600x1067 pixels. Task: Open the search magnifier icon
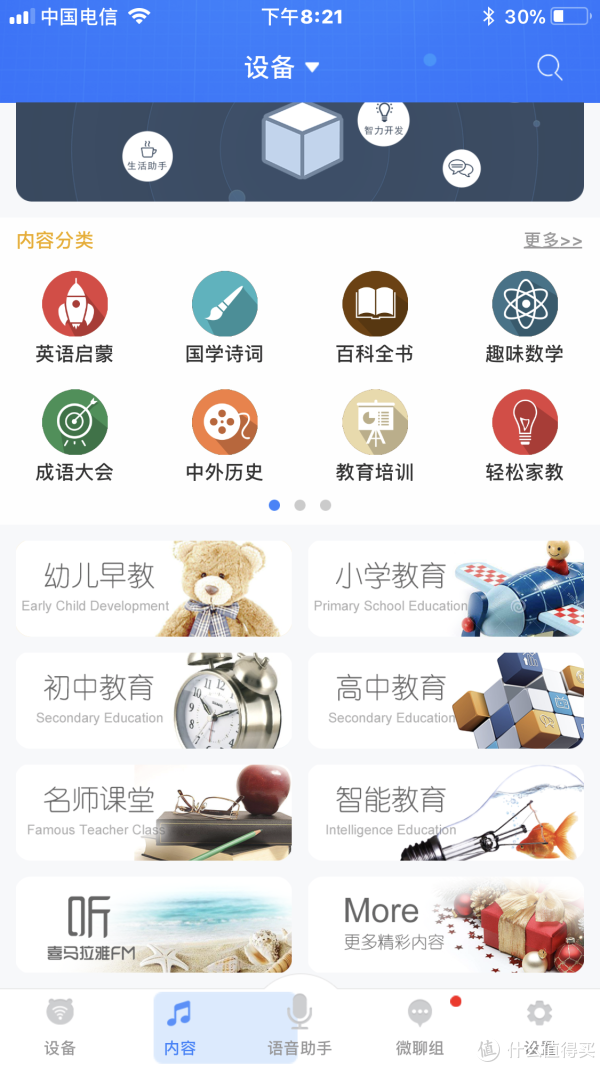tap(550, 67)
